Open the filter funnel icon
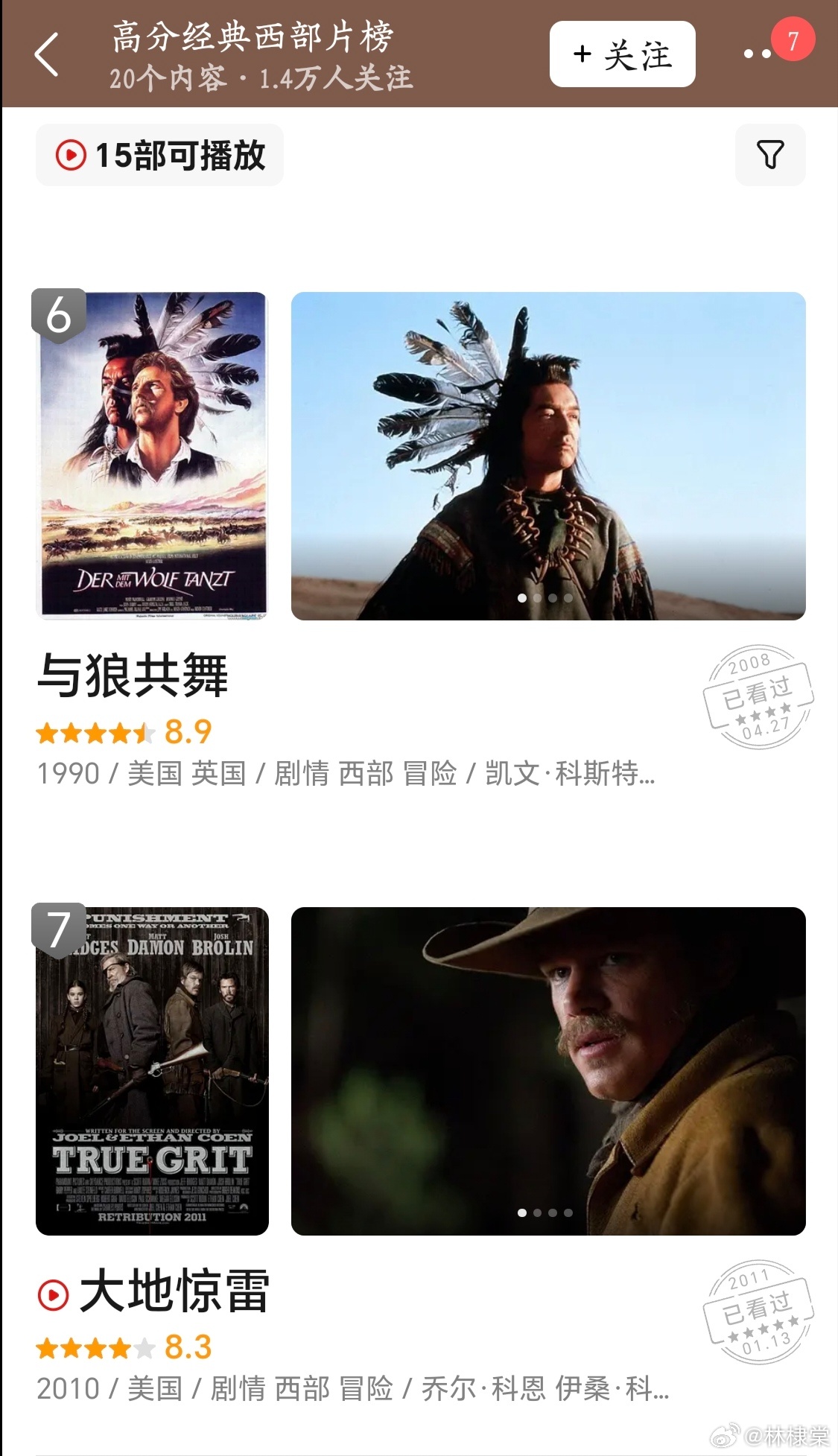 pyautogui.click(x=770, y=155)
